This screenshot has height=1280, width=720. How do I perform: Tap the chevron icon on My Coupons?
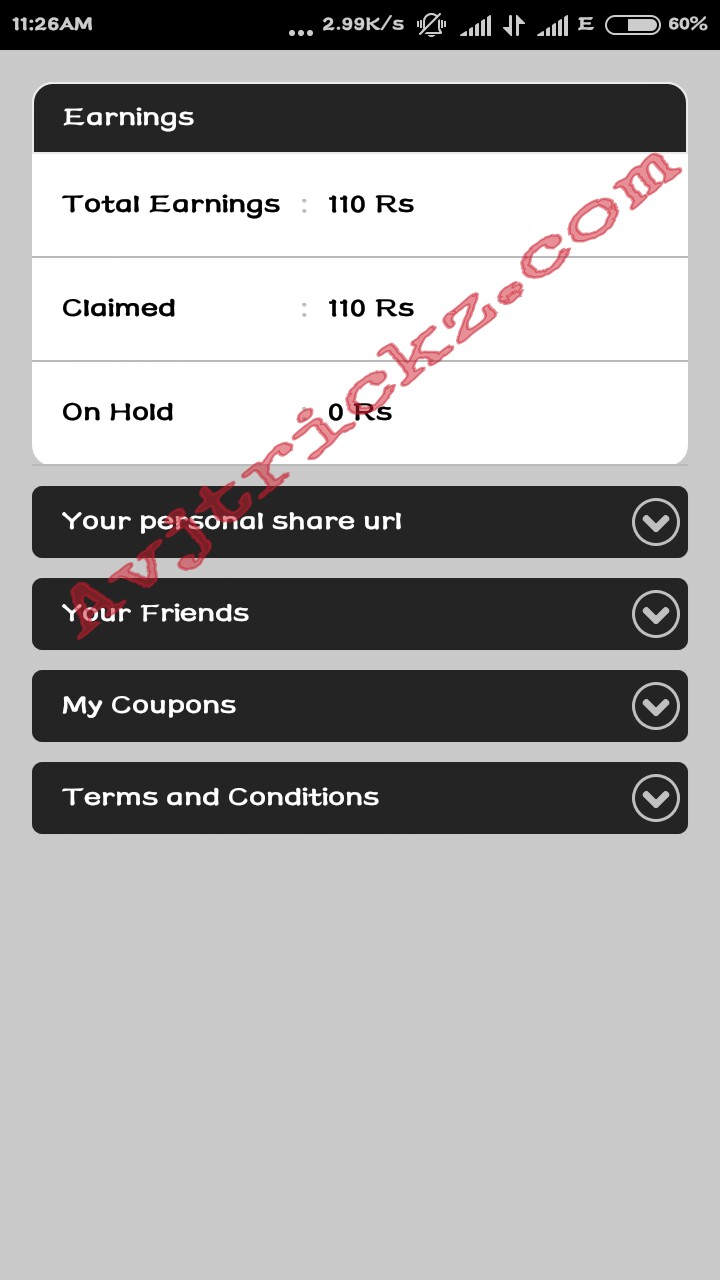point(655,706)
